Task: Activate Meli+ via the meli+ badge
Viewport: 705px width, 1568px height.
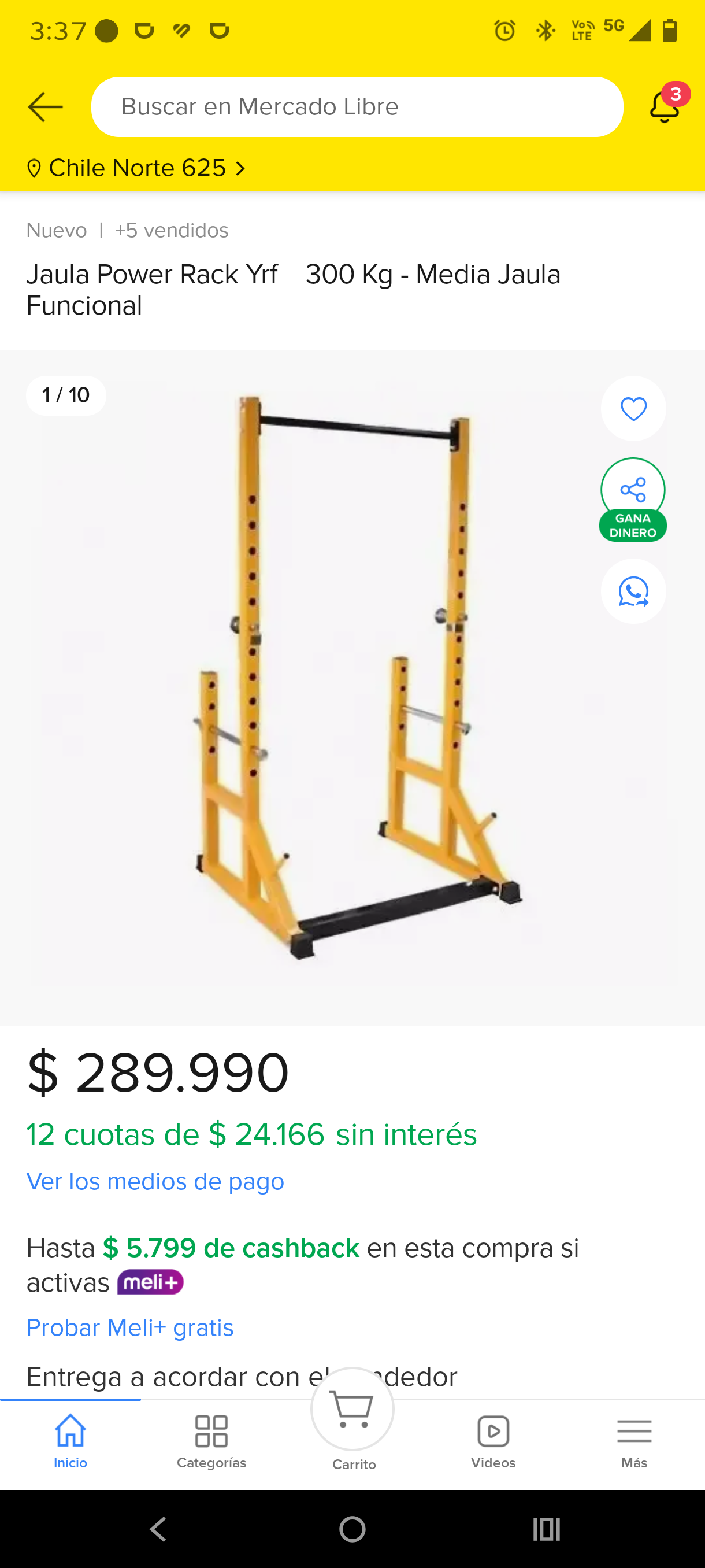Action: [150, 1282]
